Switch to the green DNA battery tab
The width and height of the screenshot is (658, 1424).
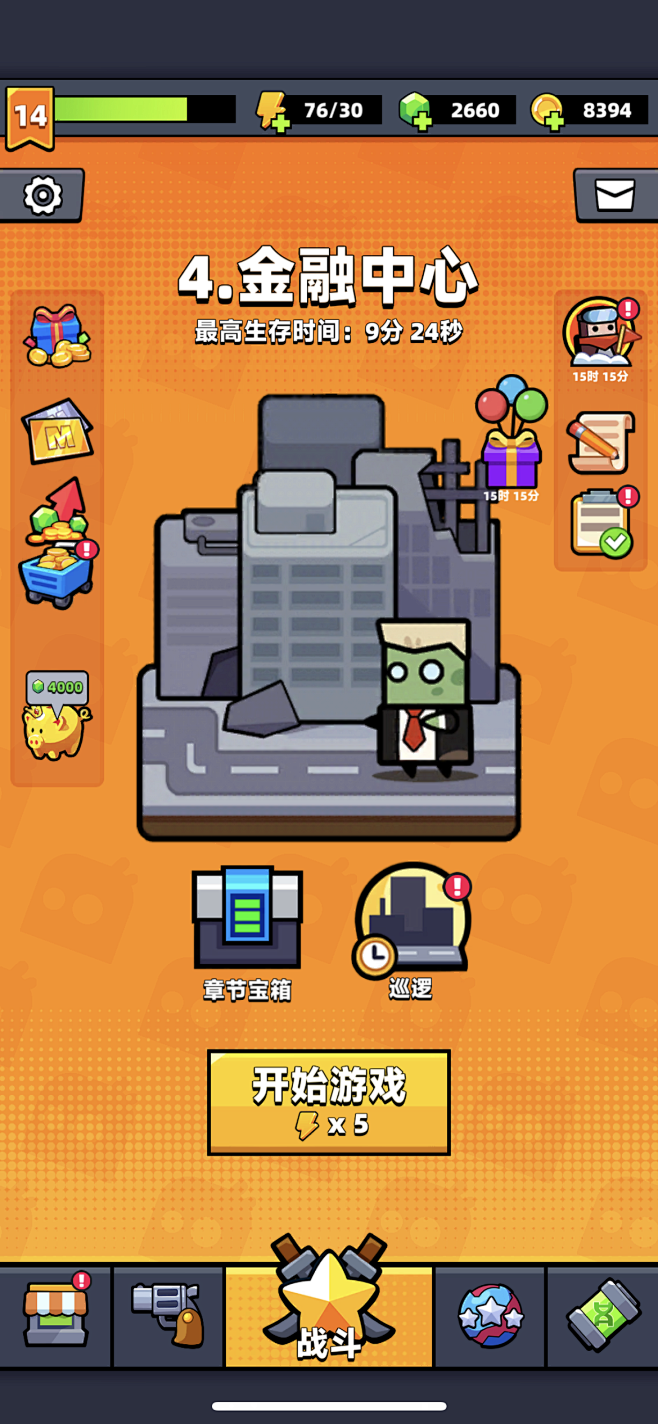602,1315
